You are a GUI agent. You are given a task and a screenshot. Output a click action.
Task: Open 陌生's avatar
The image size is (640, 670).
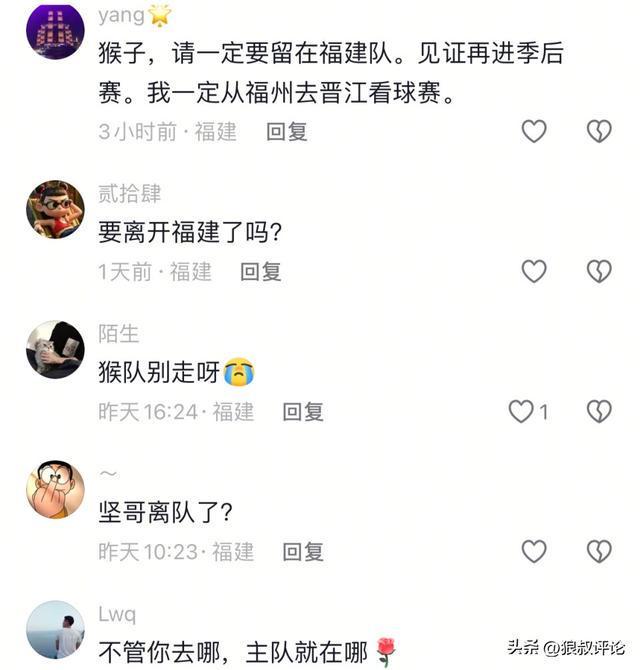tap(55, 349)
